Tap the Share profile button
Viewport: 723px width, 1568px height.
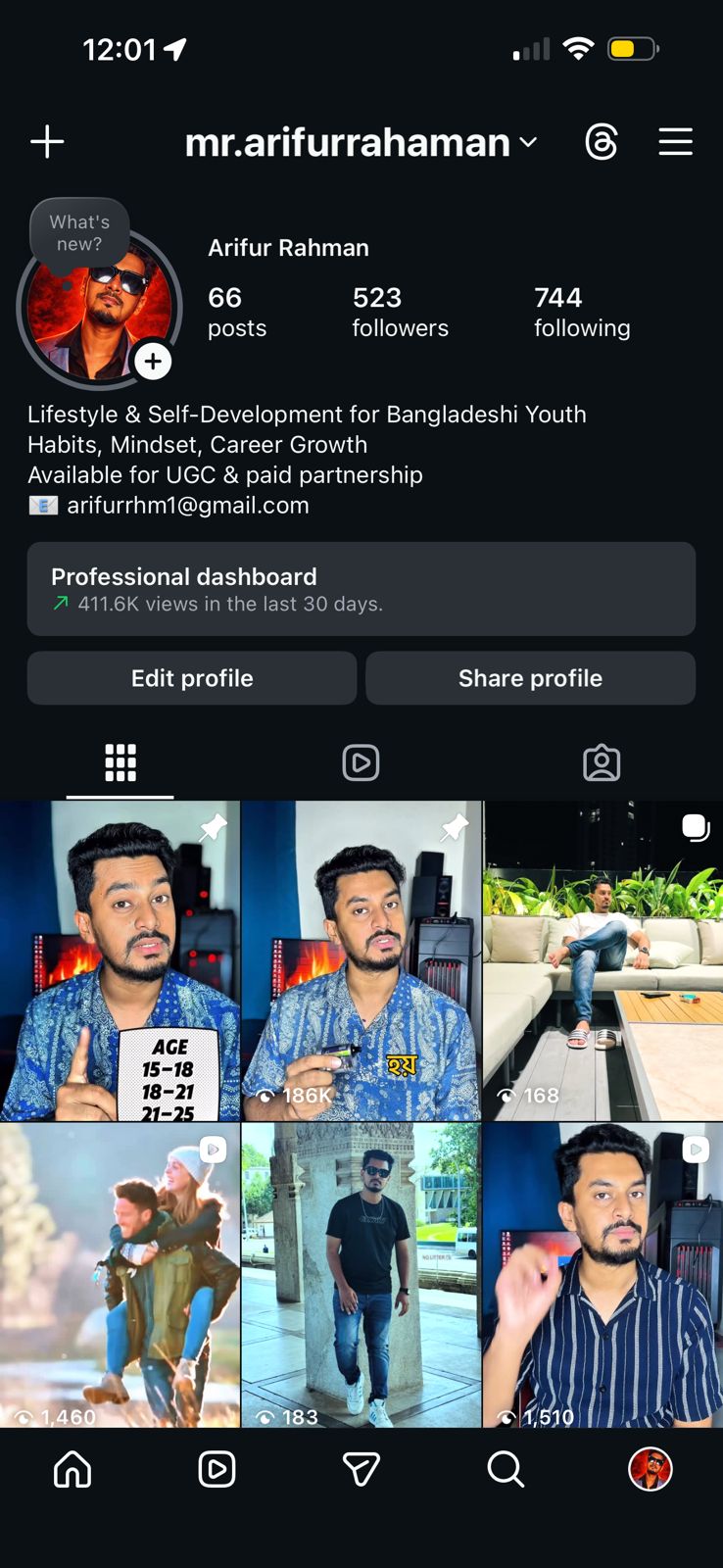tap(530, 677)
